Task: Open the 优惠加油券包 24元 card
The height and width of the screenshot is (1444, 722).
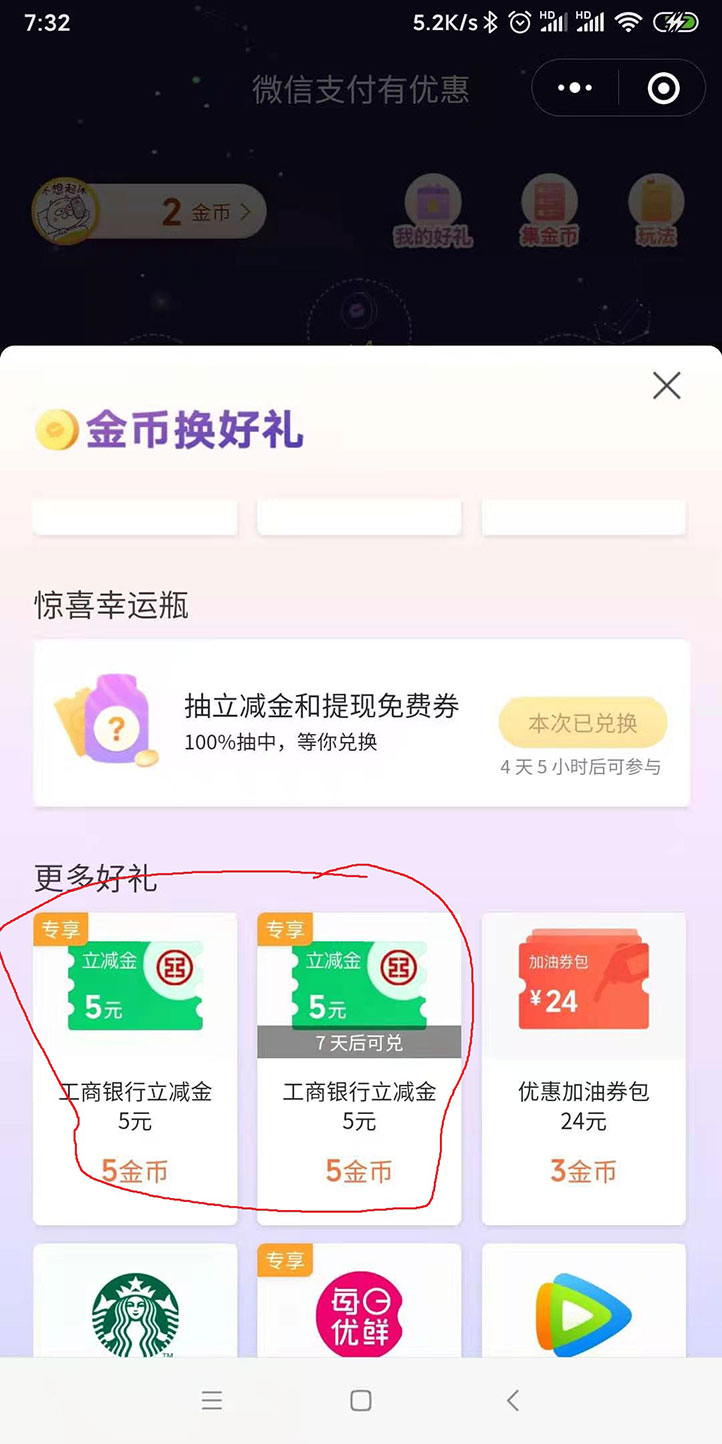Action: pos(584,1068)
